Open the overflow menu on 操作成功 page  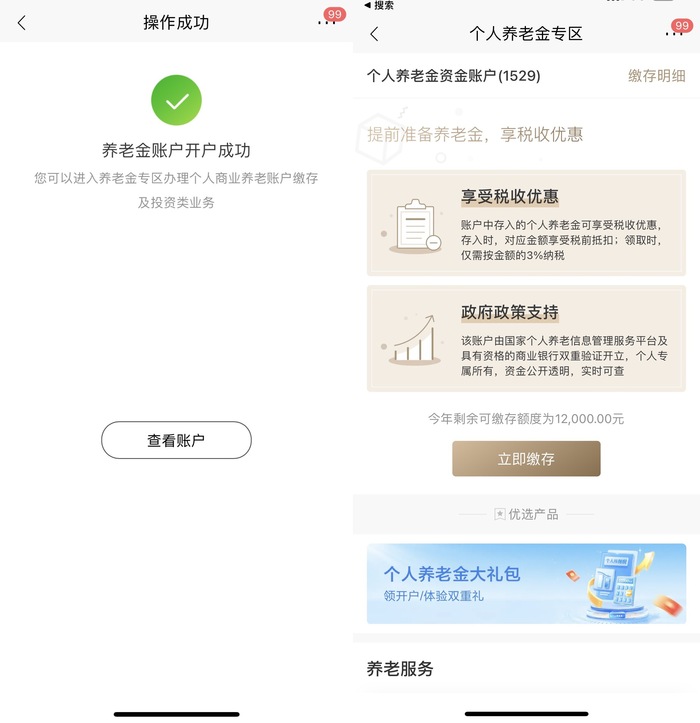click(326, 23)
